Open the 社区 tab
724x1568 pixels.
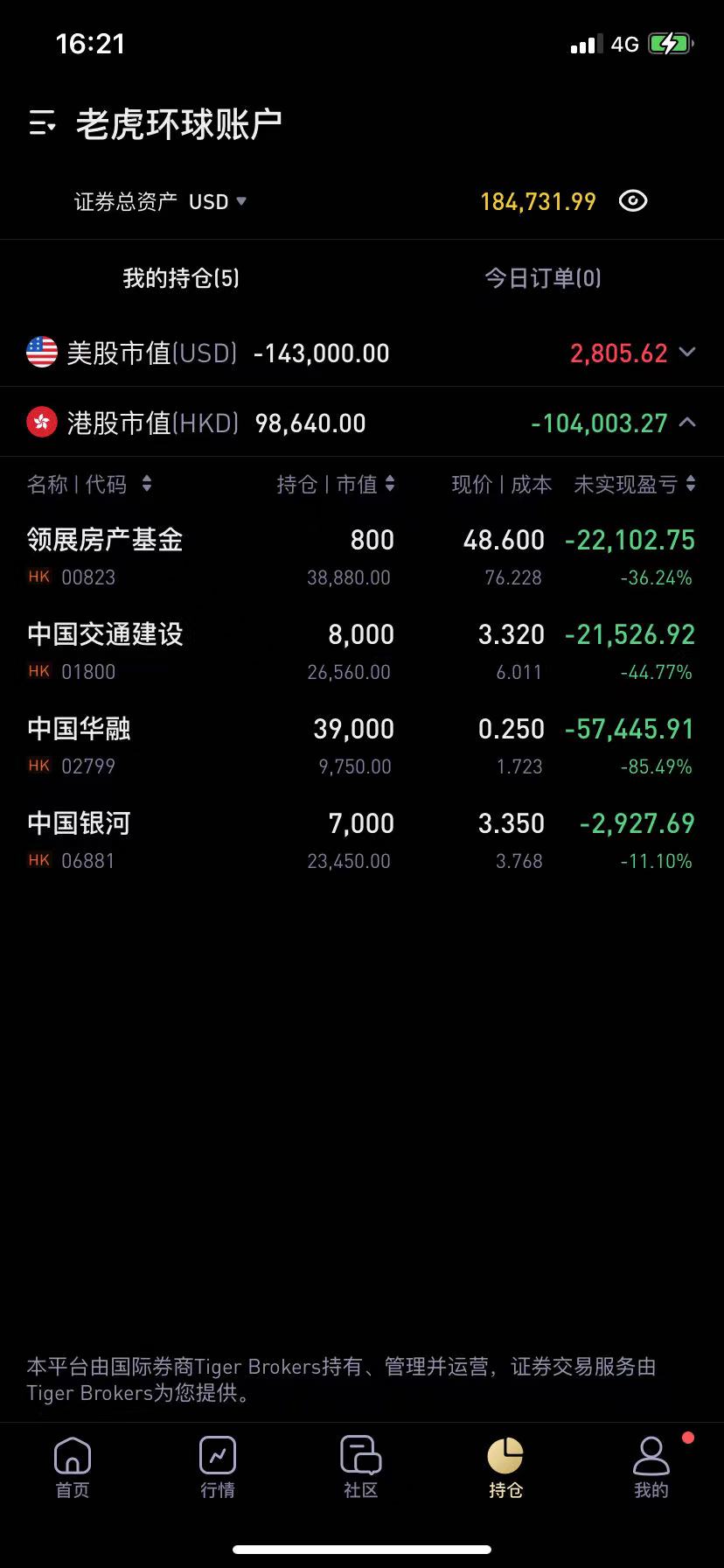360,1467
